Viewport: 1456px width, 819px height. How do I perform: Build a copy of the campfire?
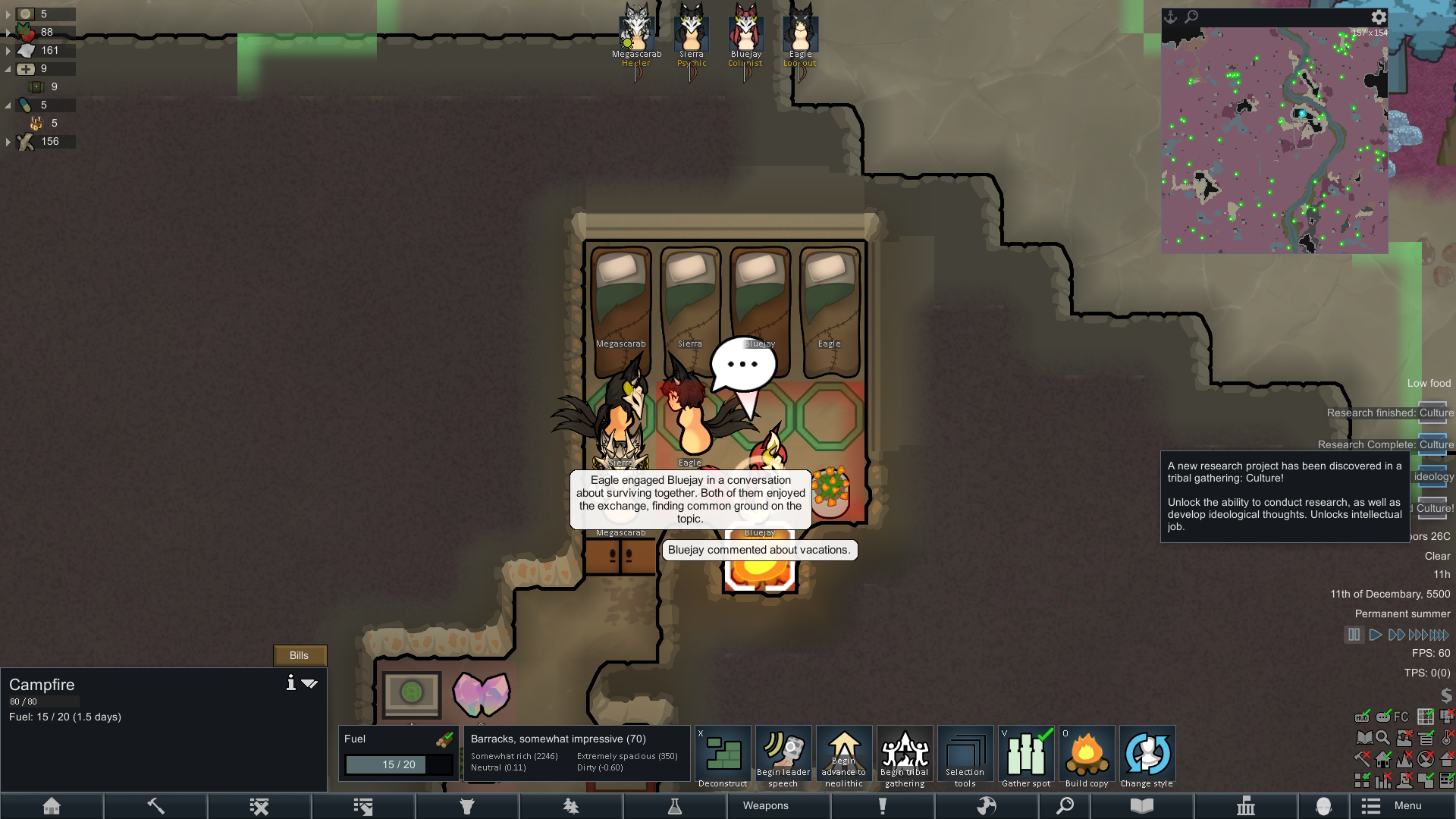click(1086, 757)
